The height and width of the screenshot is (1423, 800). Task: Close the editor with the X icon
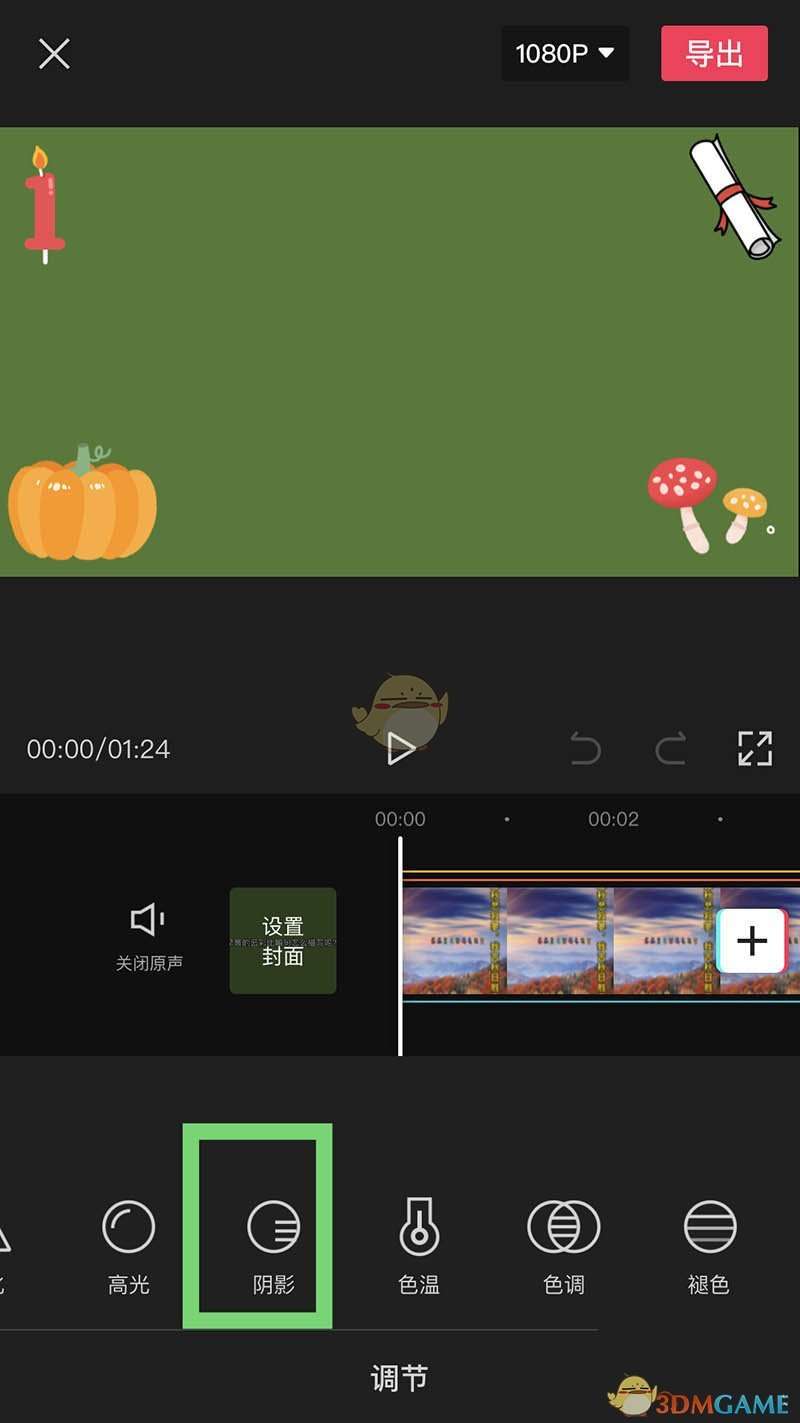click(54, 54)
